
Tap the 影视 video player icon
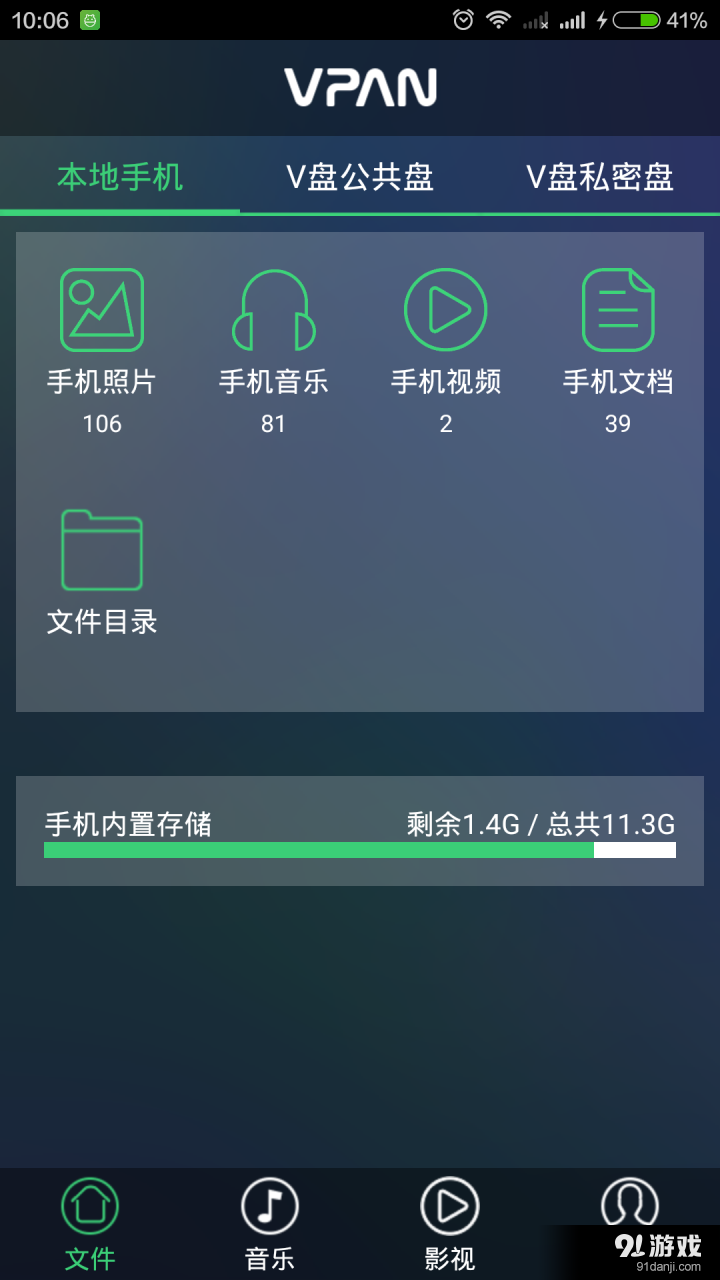click(x=449, y=1205)
